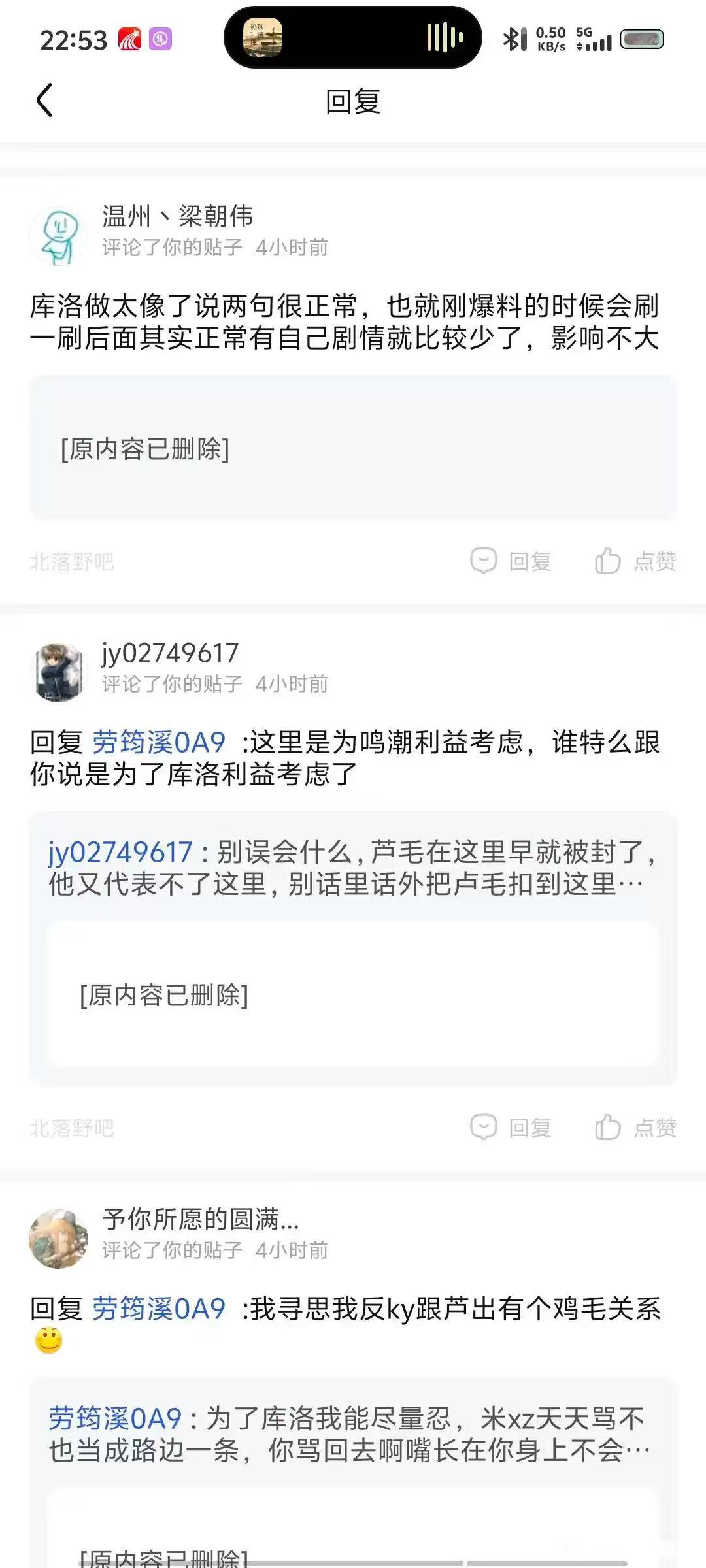The image size is (706, 1568).
Task: Open jy02749617's profile avatar
Action: tap(59, 672)
